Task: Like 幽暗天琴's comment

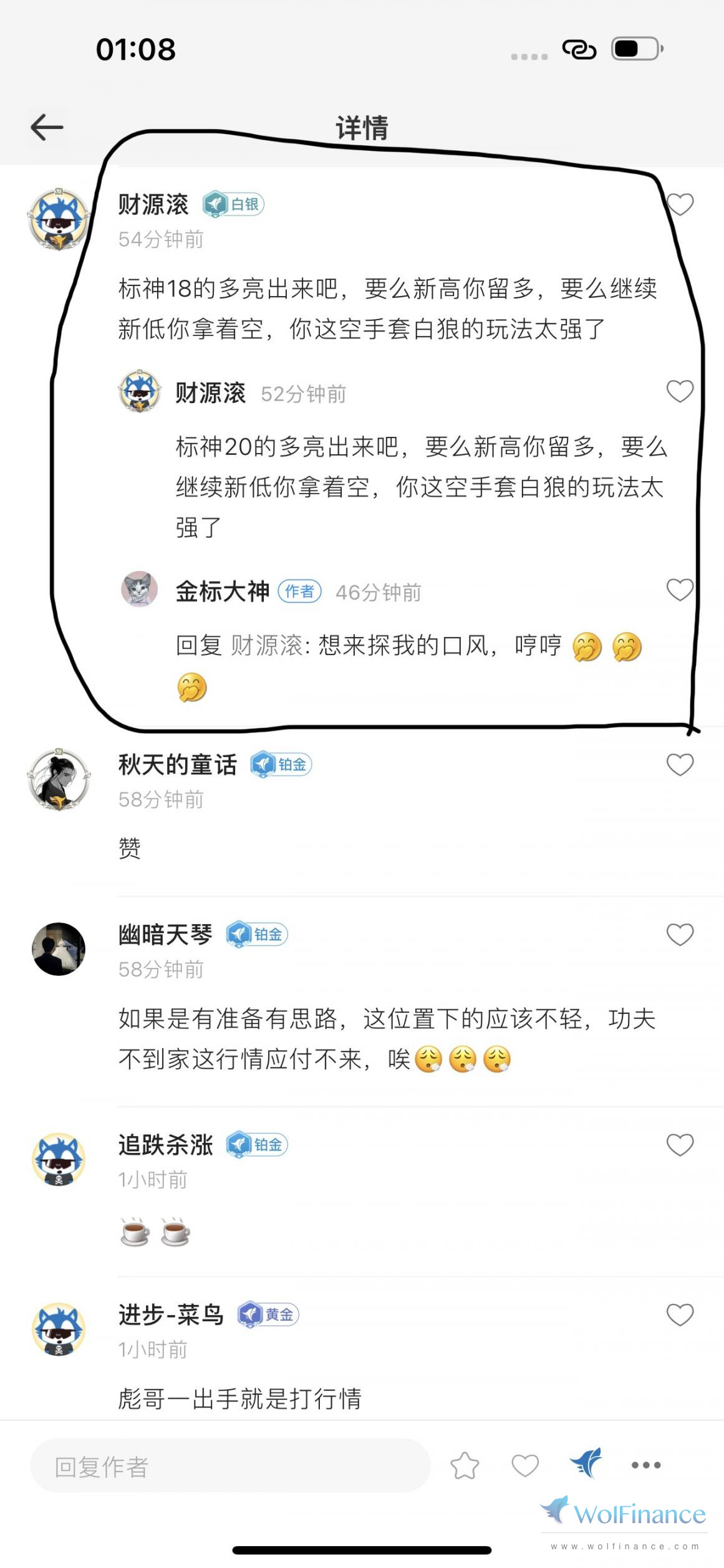Action: [x=680, y=935]
